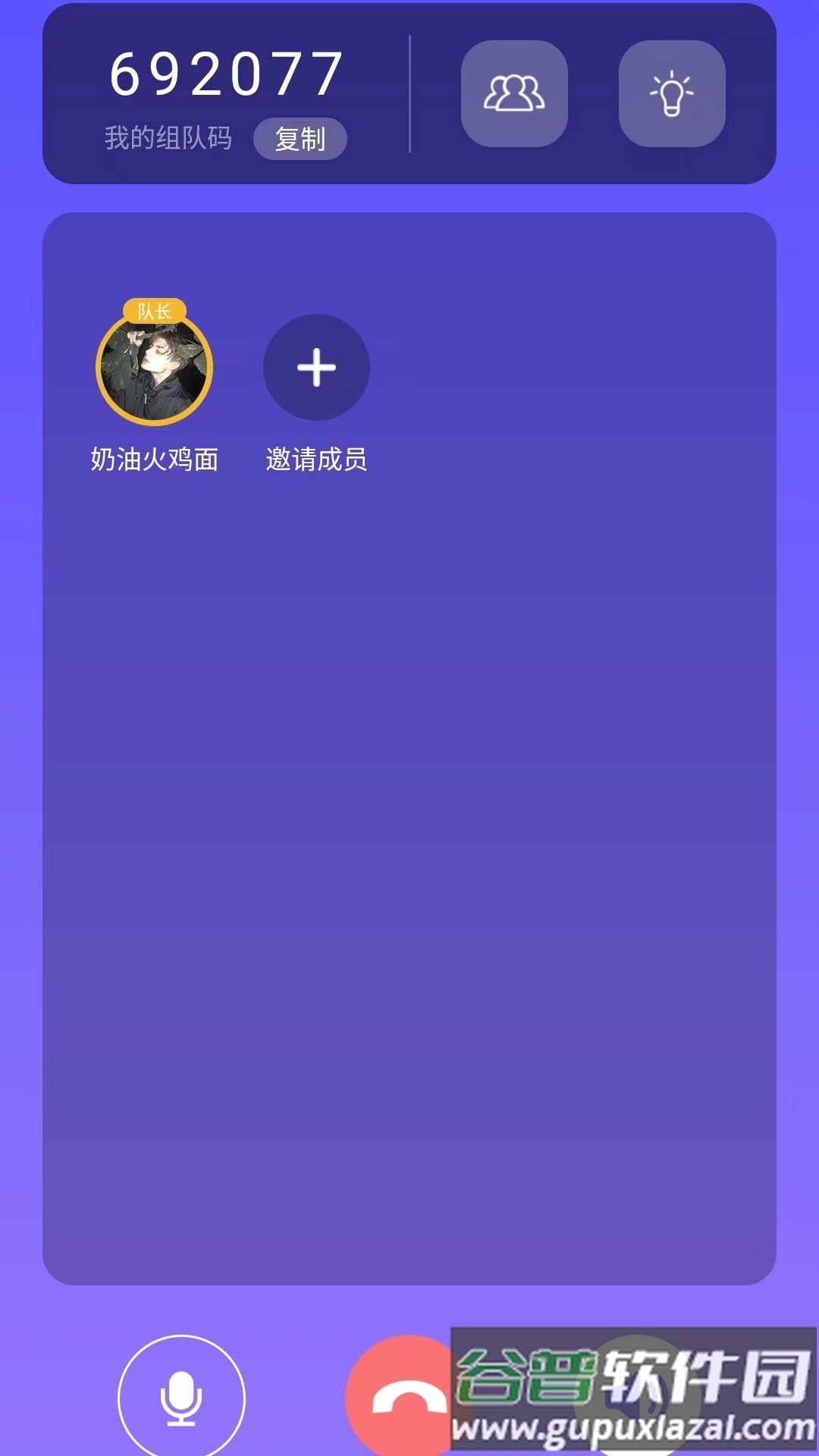The height and width of the screenshot is (1456, 819).
Task: Open the group roster via the people icon
Action: 514,93
